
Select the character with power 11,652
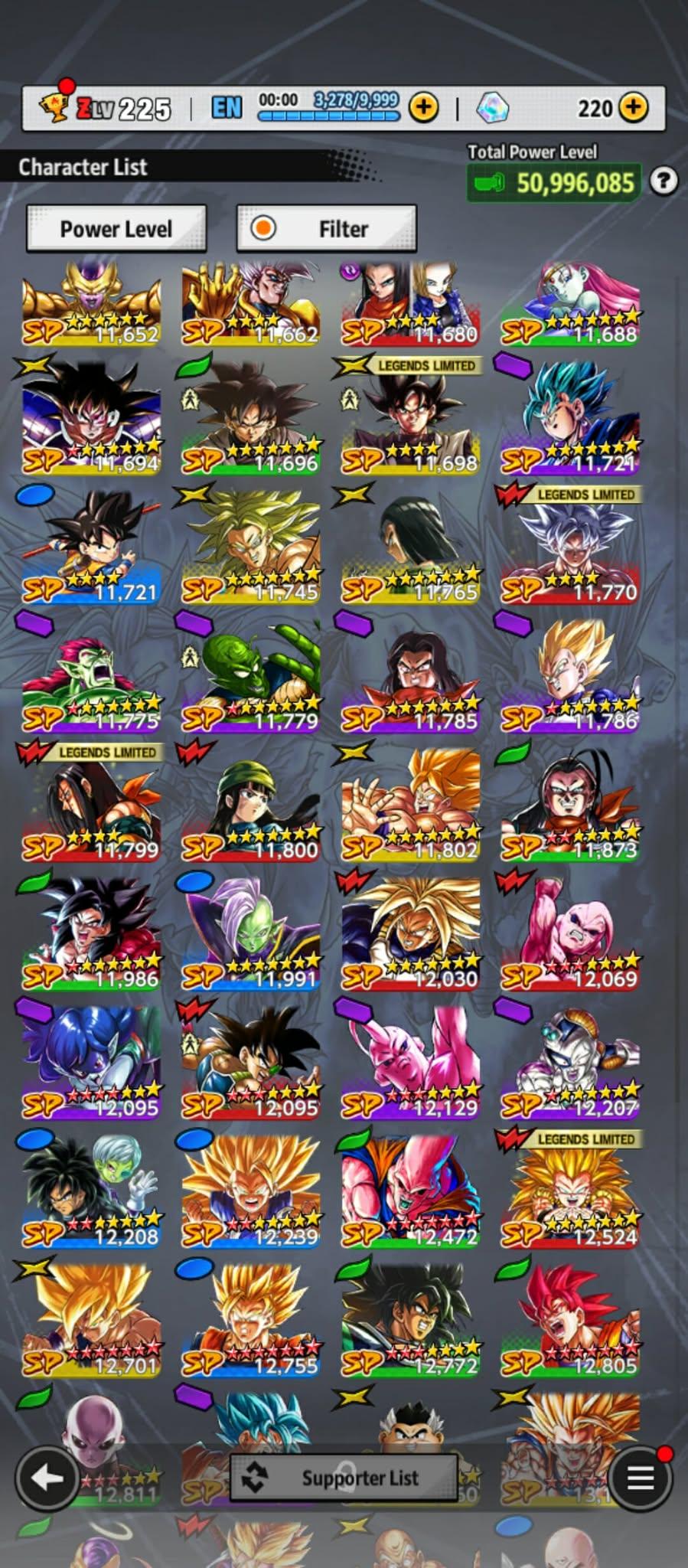(x=92, y=305)
